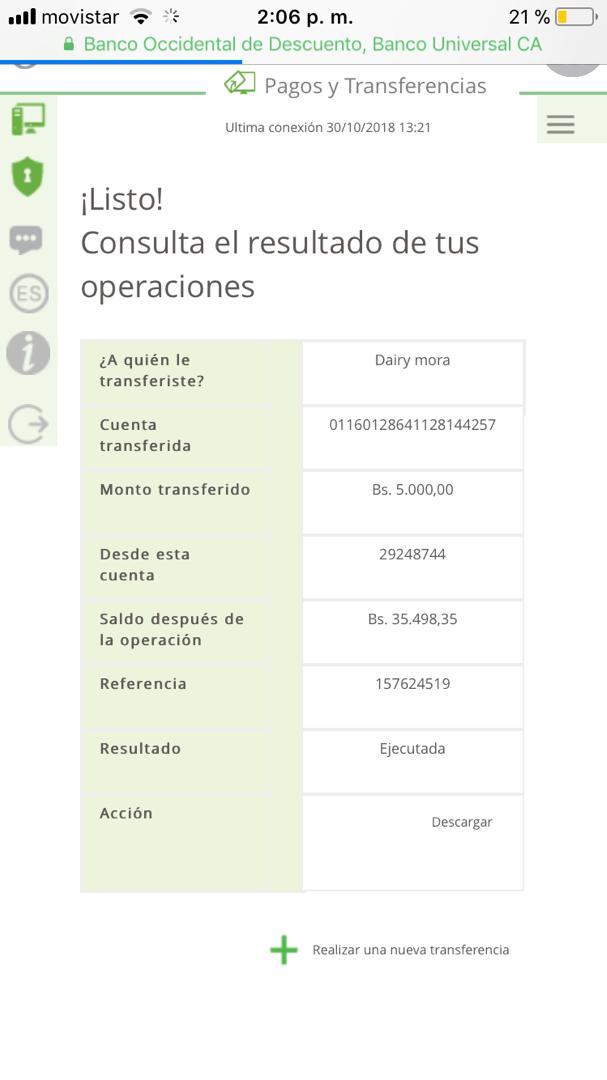
Task: Open the hamburger menu
Action: pos(560,124)
